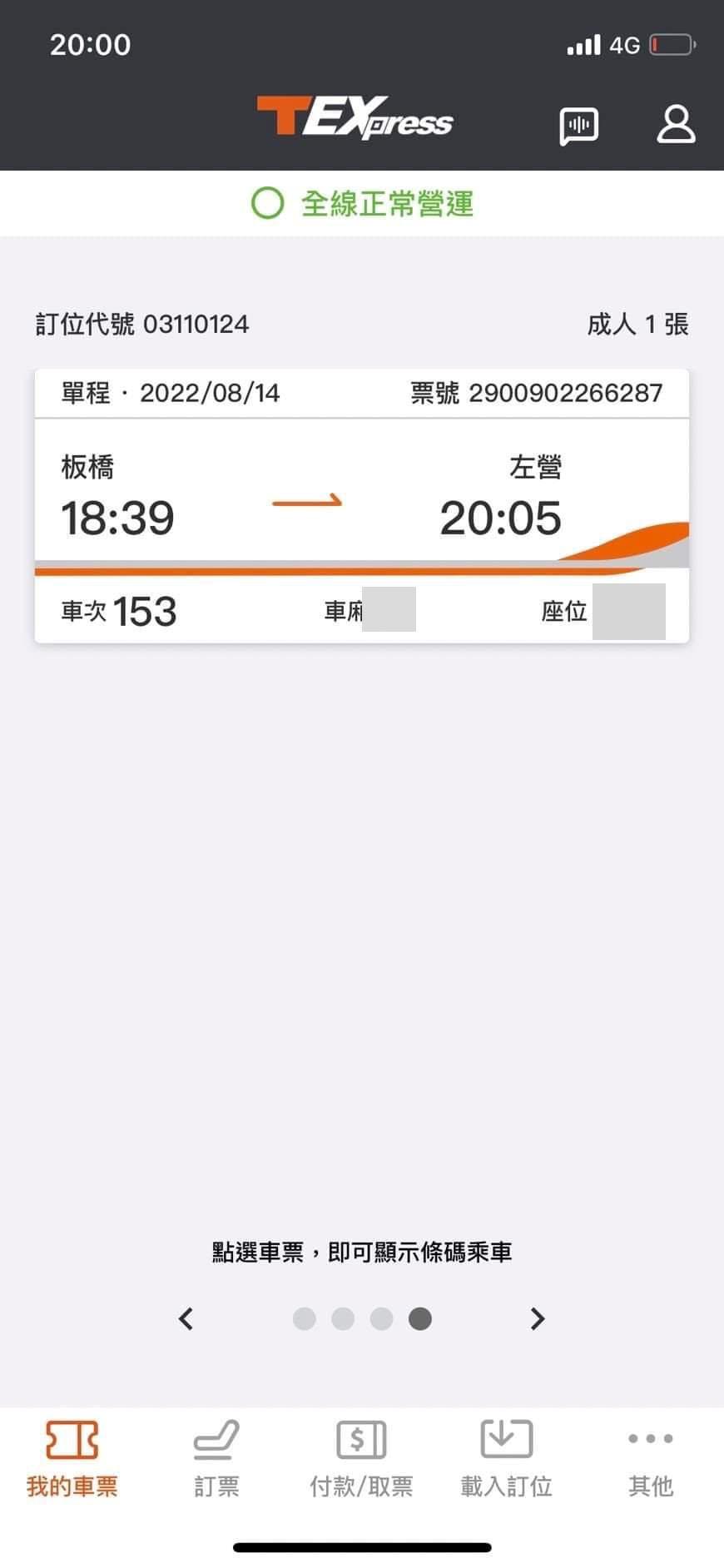Tap the left arrow for previous ticket
Screen dimensions: 724x1568
pos(186,1319)
